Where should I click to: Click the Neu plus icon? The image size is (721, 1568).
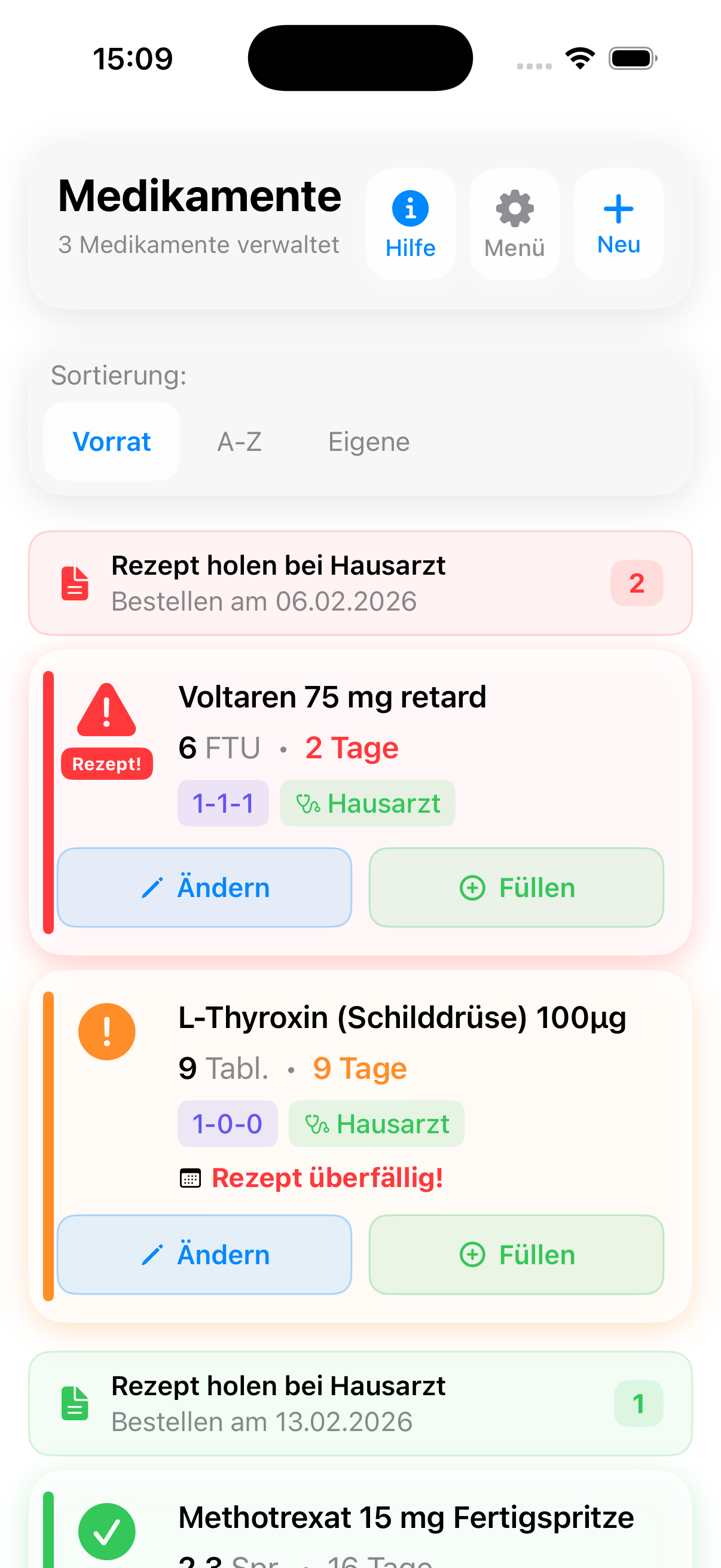click(618, 209)
